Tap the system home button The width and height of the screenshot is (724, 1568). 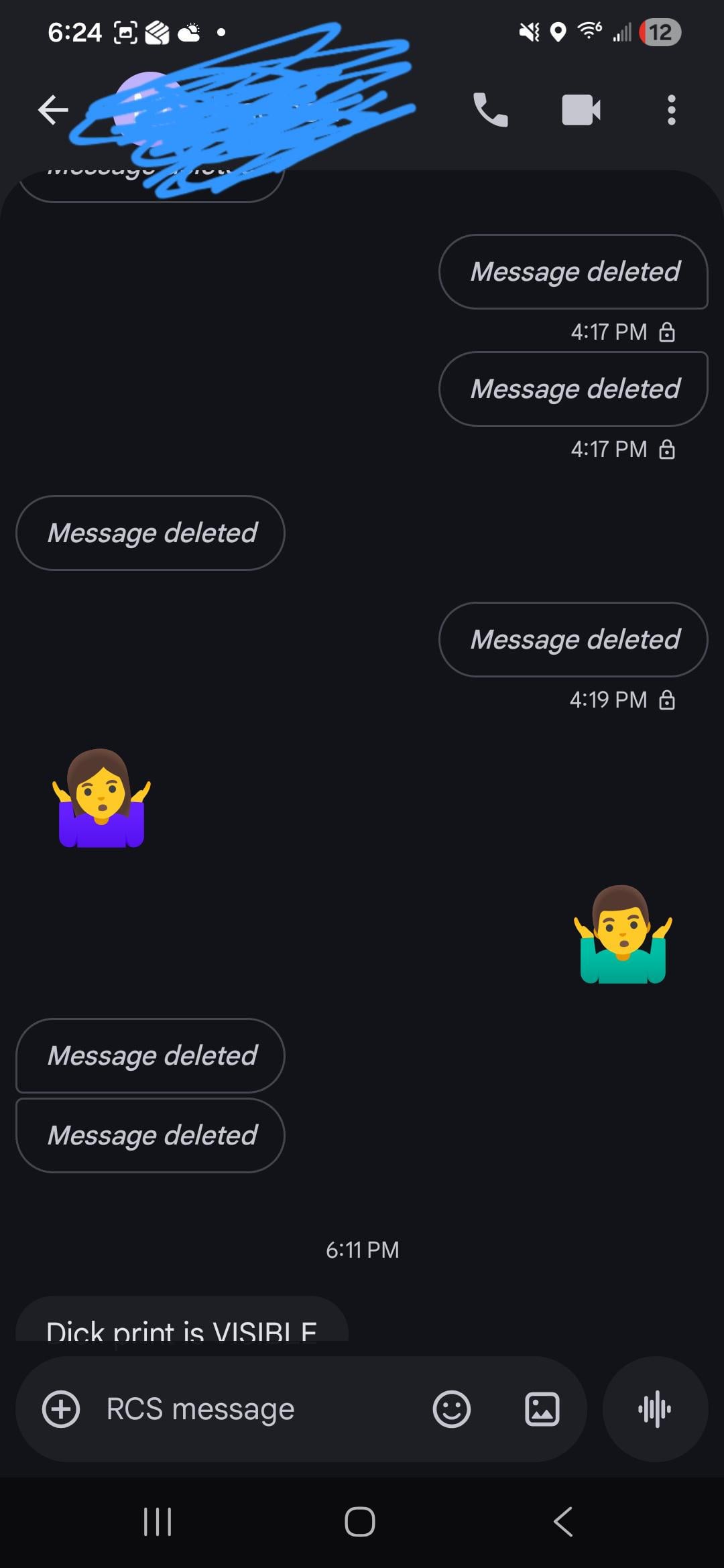[360, 1522]
